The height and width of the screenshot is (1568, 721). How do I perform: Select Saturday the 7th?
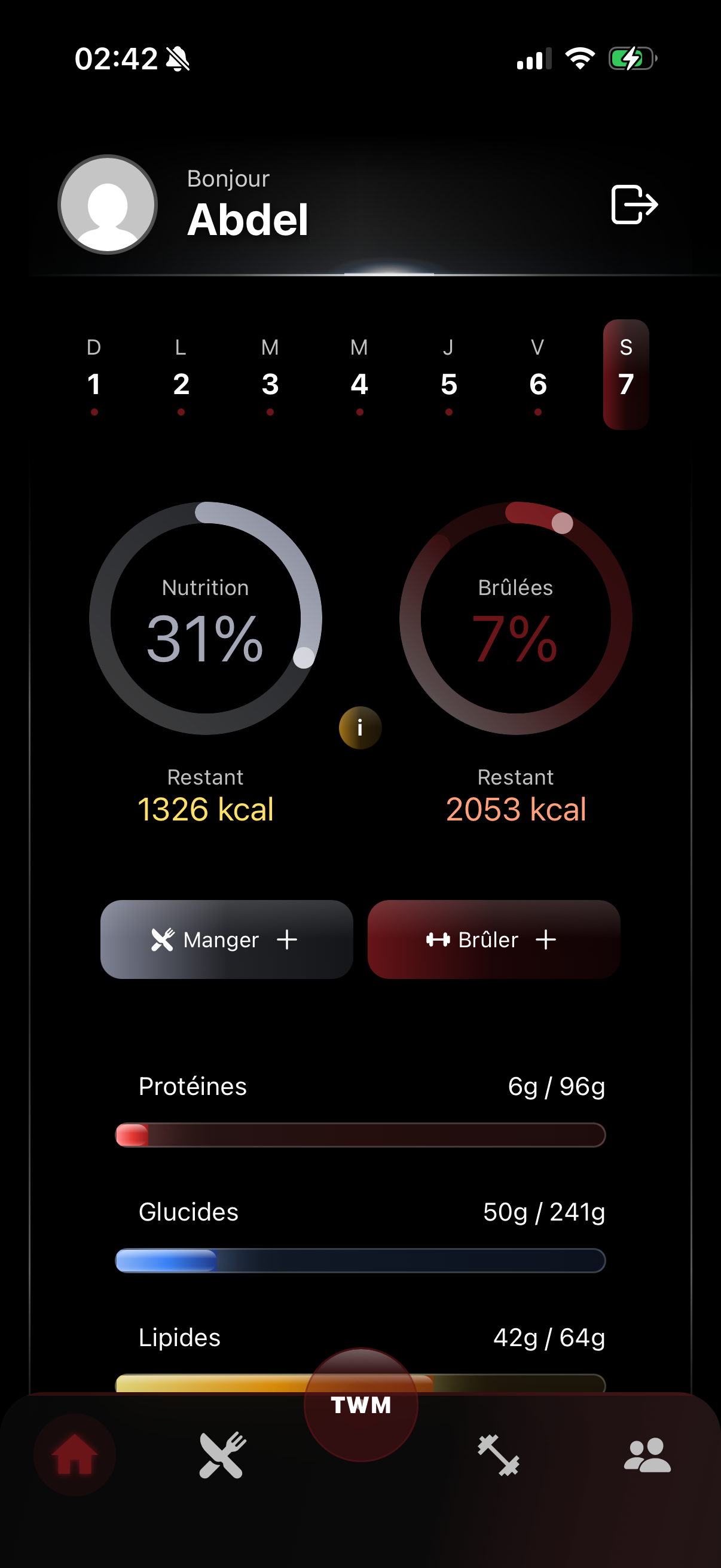[x=625, y=374]
